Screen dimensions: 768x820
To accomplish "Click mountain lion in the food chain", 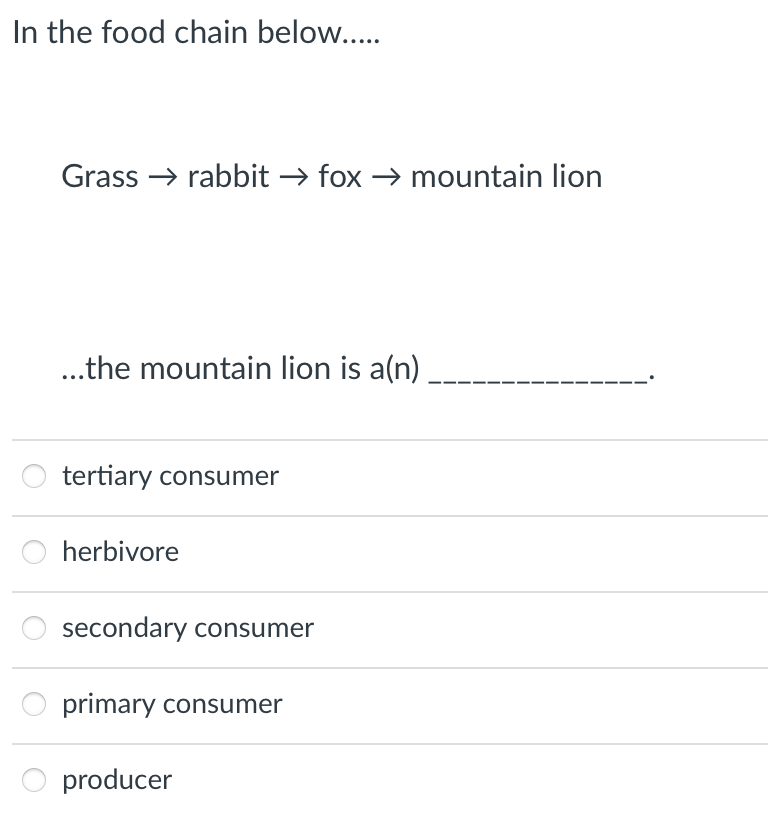I will coord(508,176).
